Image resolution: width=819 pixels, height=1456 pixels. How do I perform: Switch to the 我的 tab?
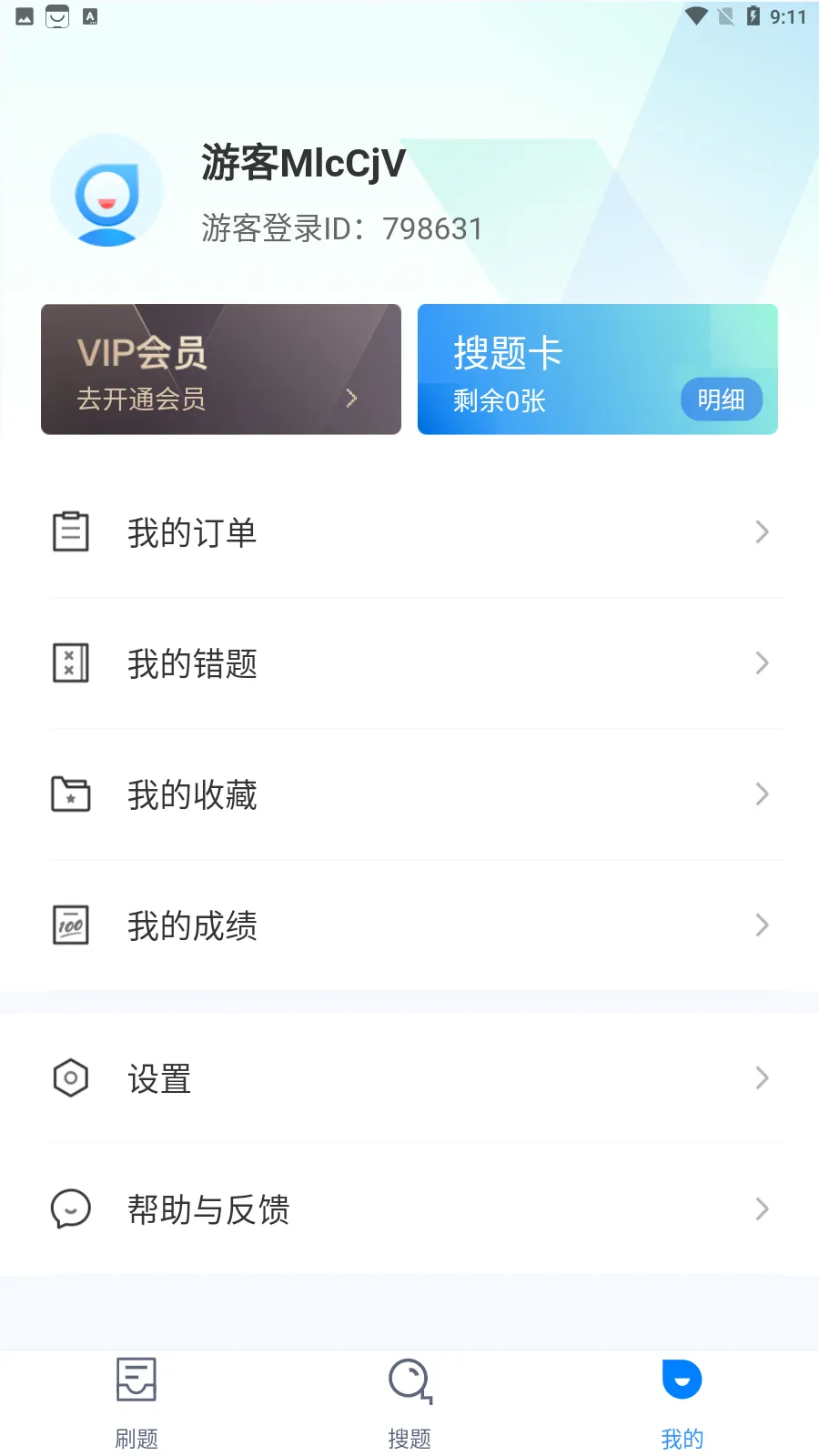coord(682,1401)
